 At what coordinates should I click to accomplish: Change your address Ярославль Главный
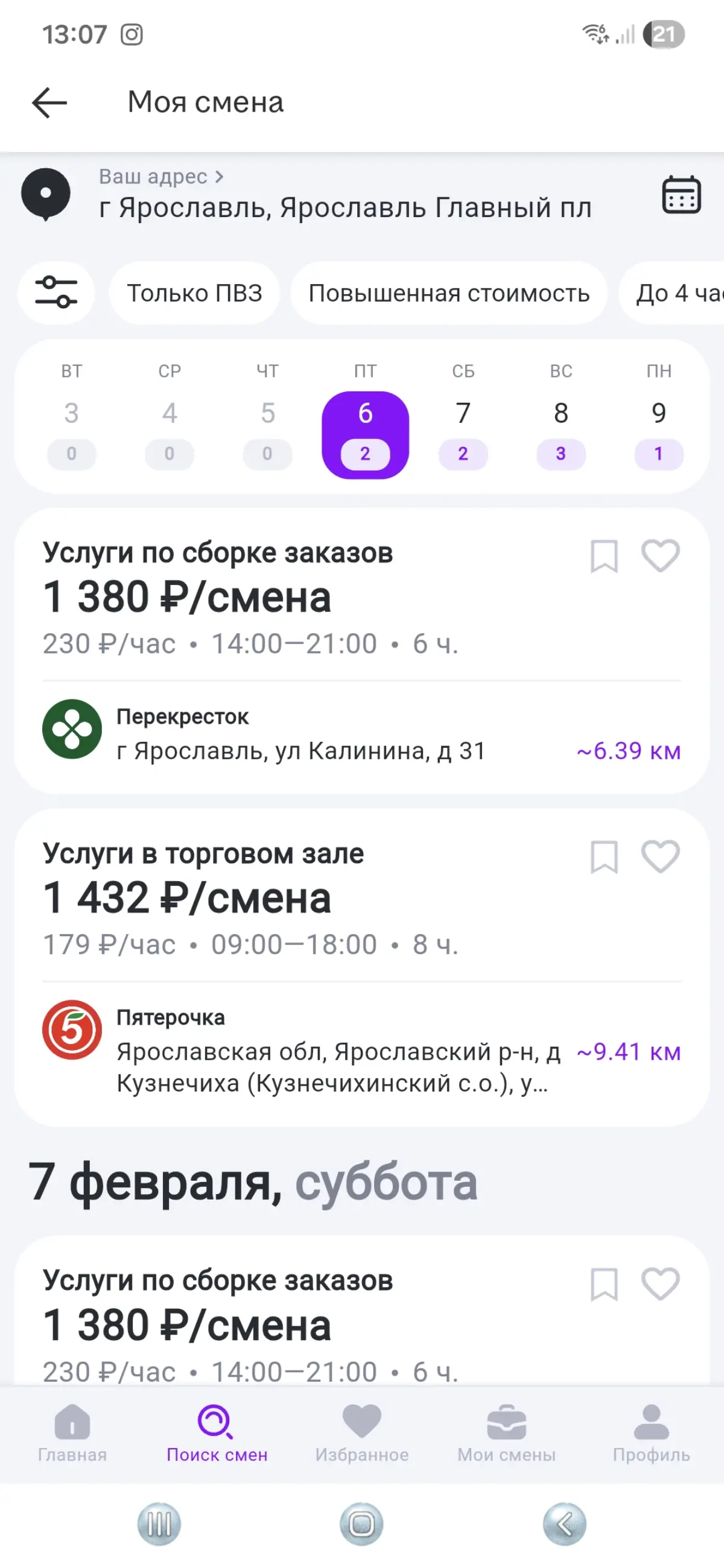[x=345, y=195]
